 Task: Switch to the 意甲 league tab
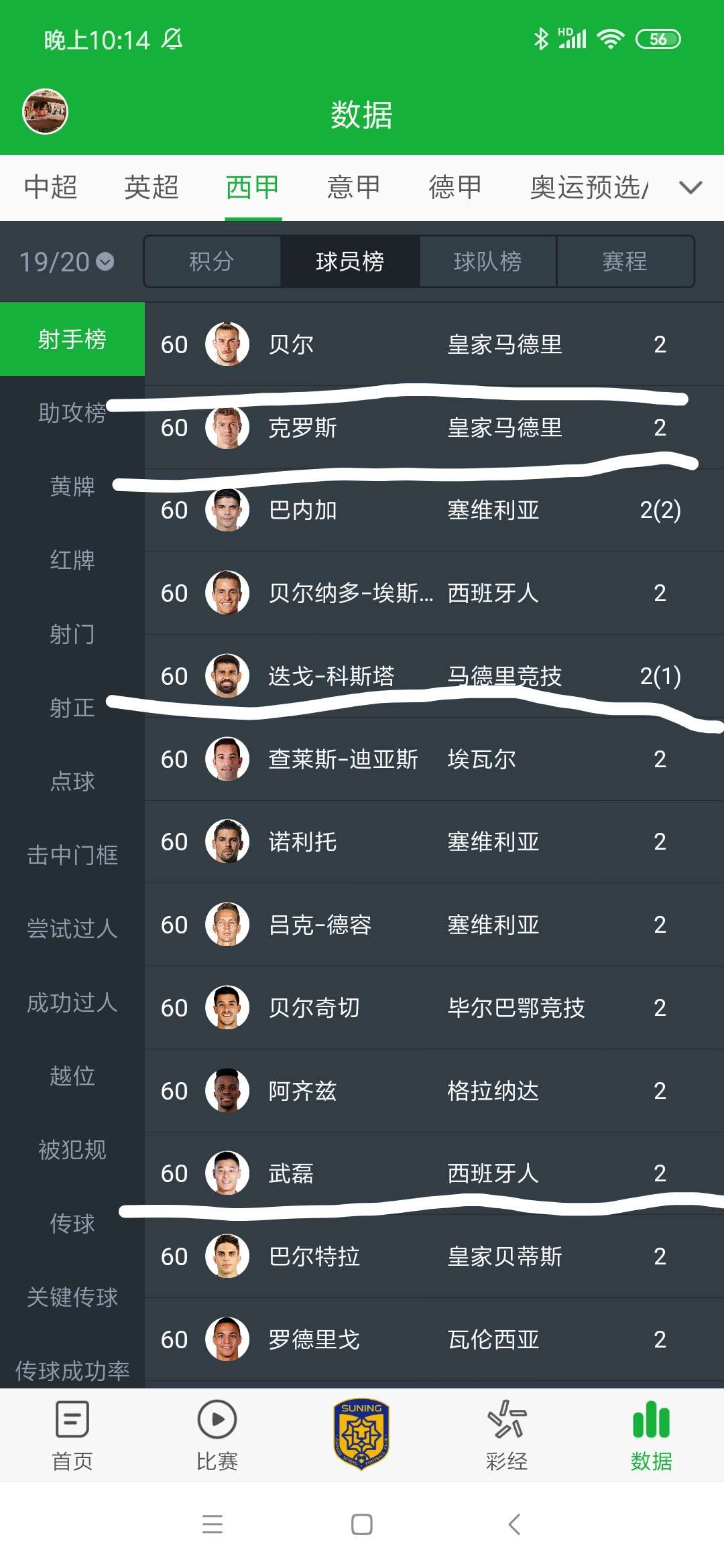click(x=354, y=187)
